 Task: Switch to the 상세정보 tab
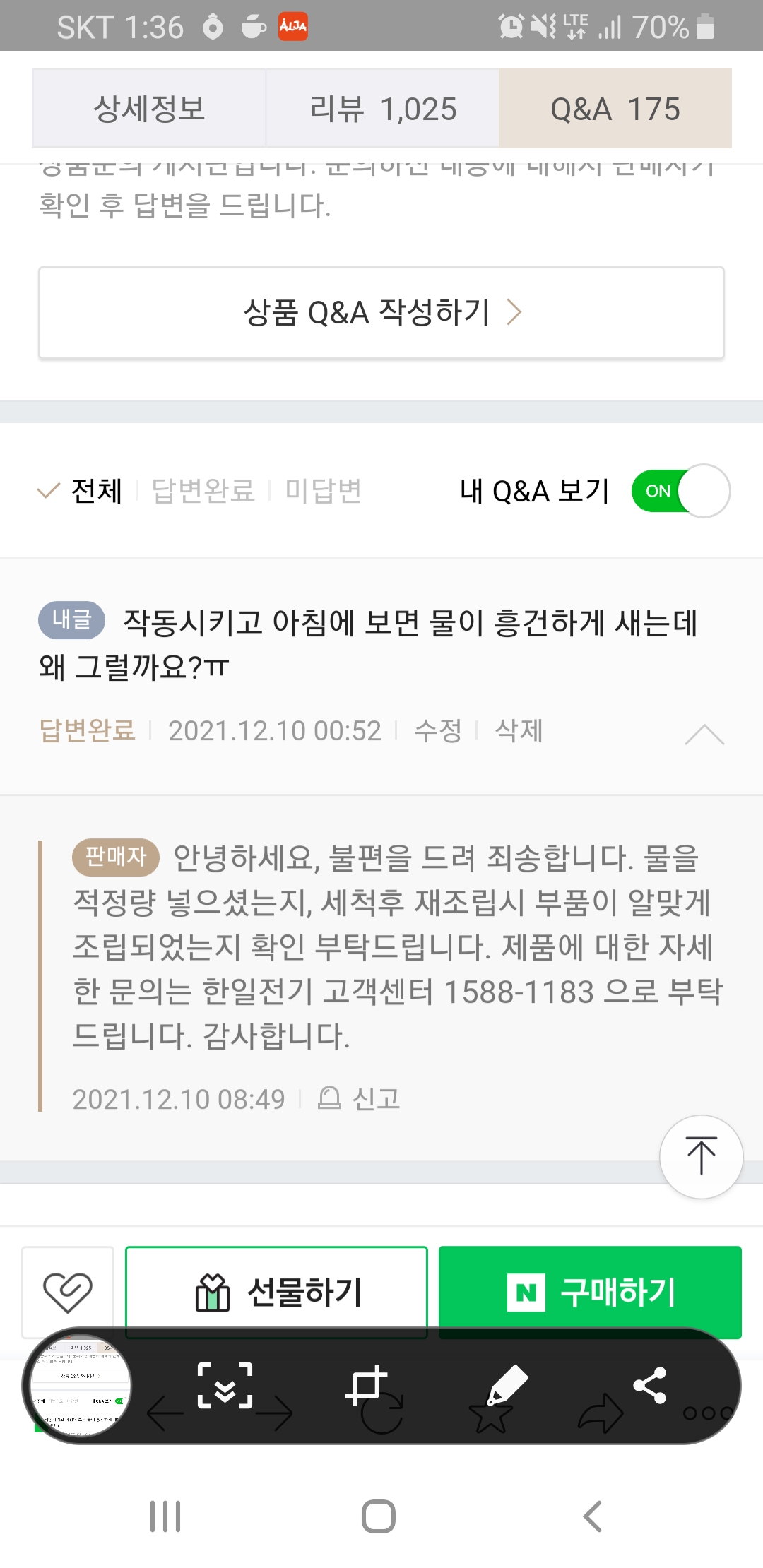click(149, 108)
